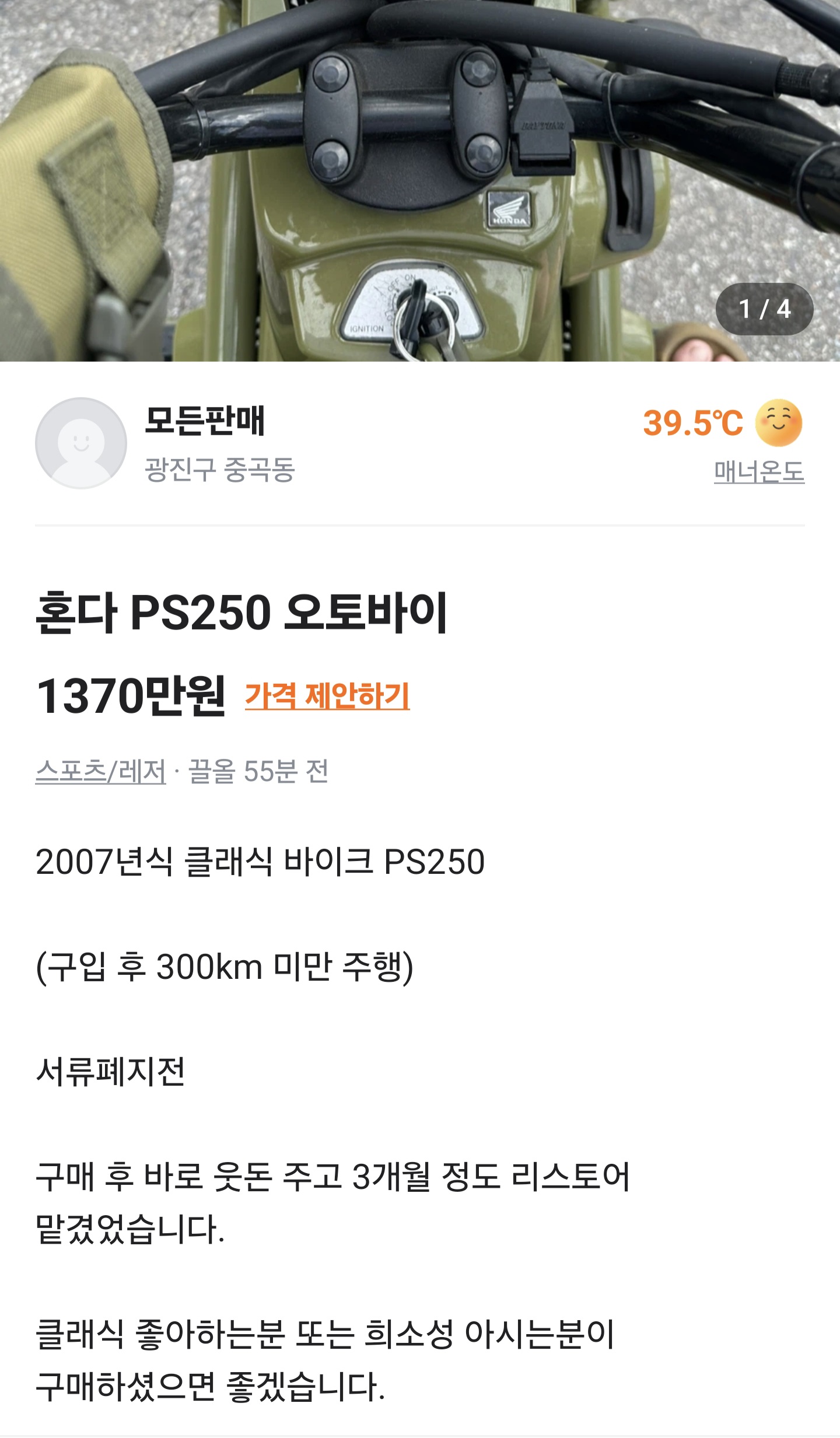
Task: Open seller 모든판매's profile
Action: click(204, 421)
